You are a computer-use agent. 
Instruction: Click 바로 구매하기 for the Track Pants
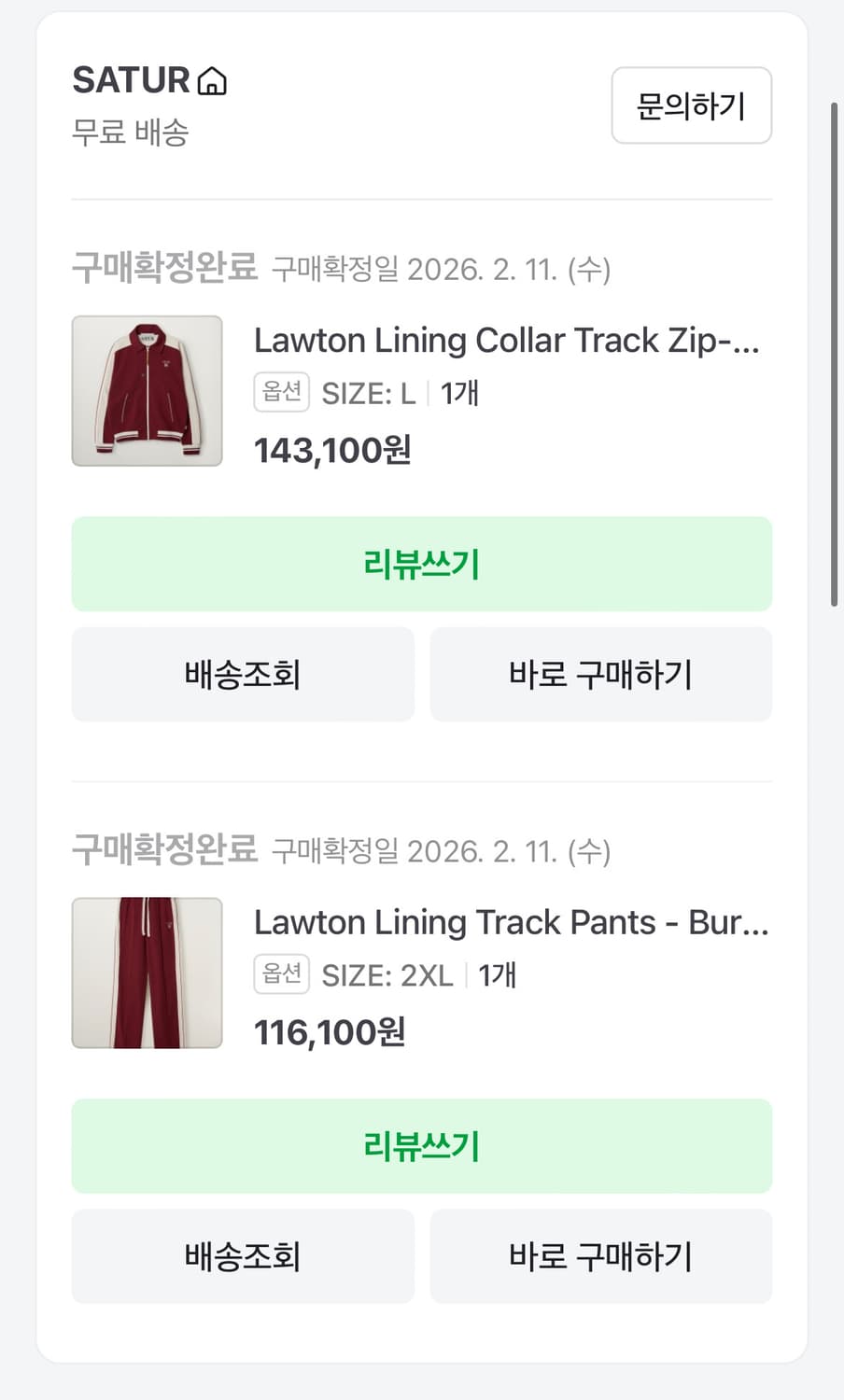[x=600, y=1257]
